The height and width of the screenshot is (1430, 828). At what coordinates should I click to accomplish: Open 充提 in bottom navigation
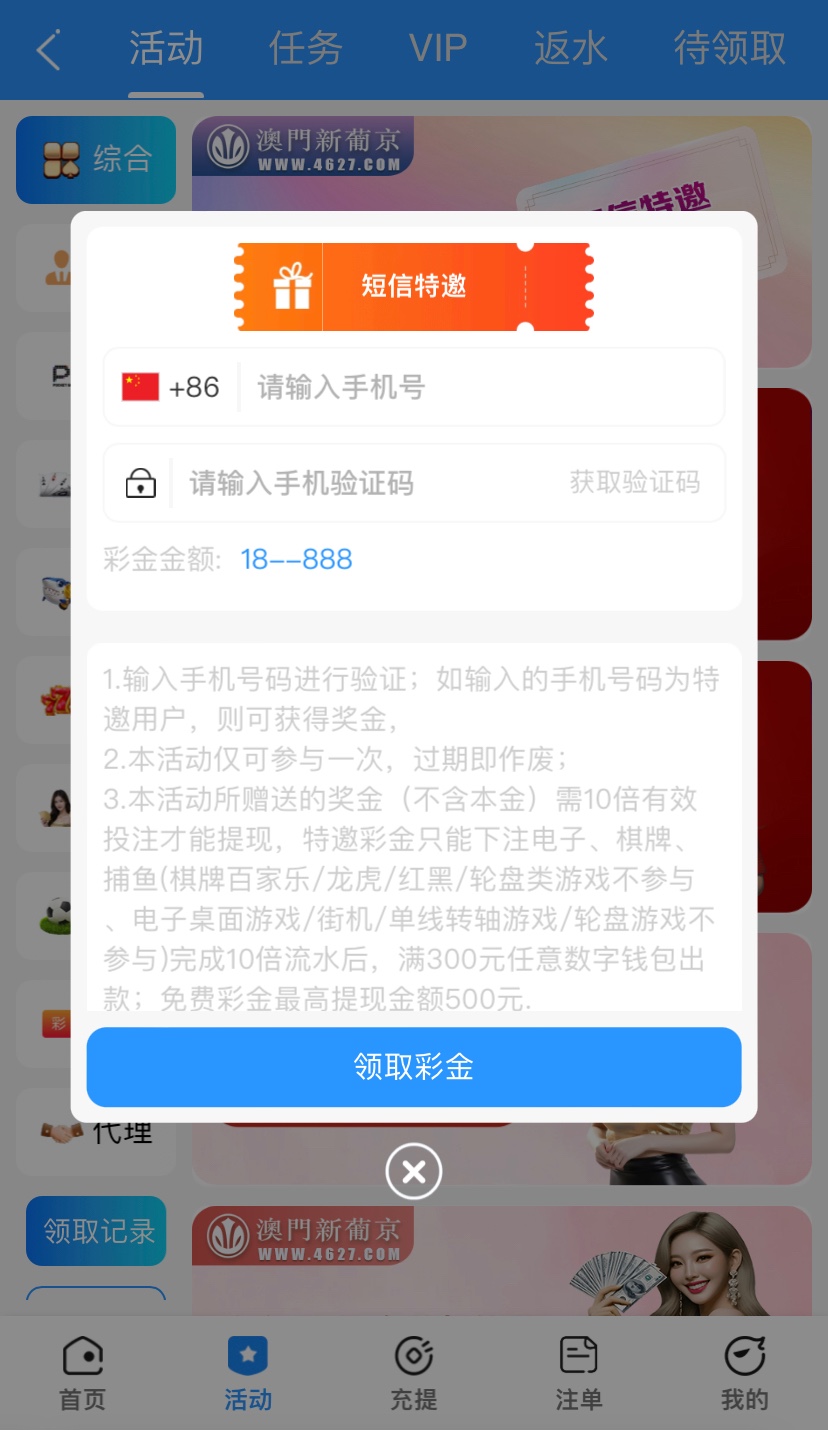pyautogui.click(x=414, y=1373)
